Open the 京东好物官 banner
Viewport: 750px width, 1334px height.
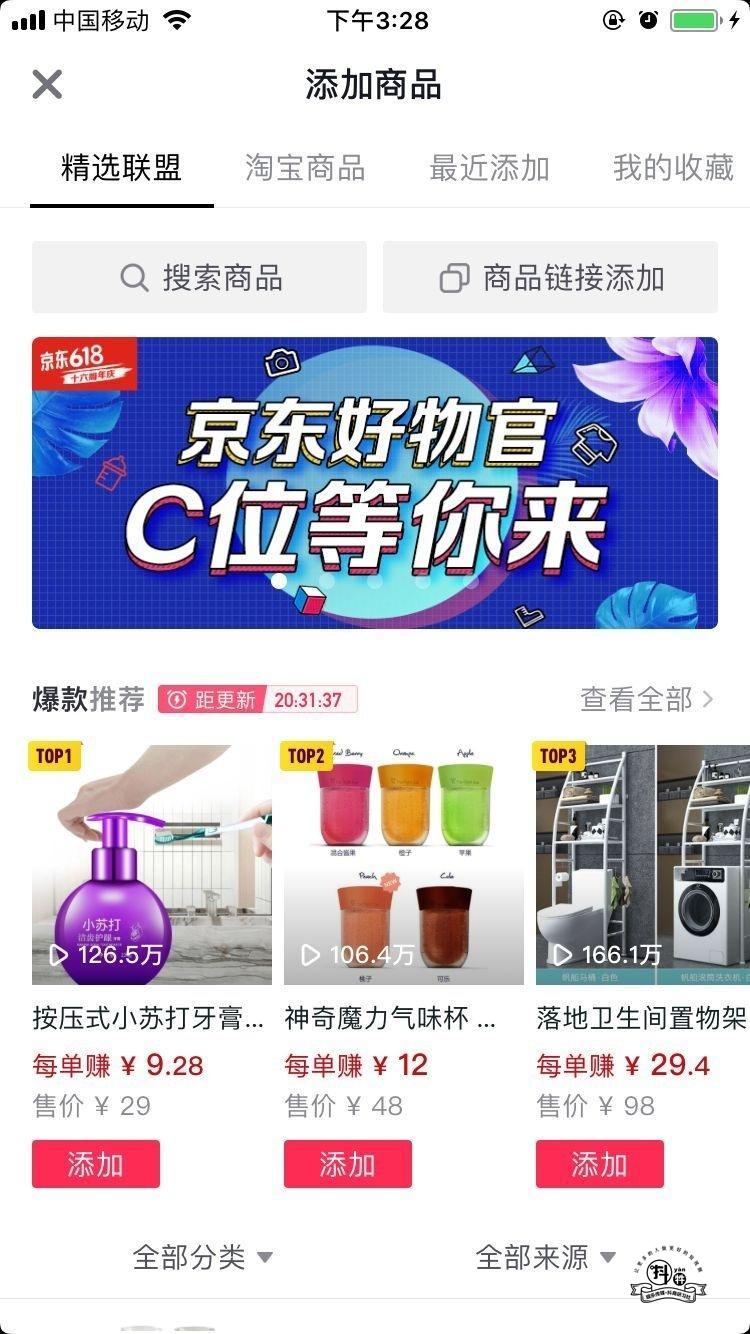pos(374,482)
